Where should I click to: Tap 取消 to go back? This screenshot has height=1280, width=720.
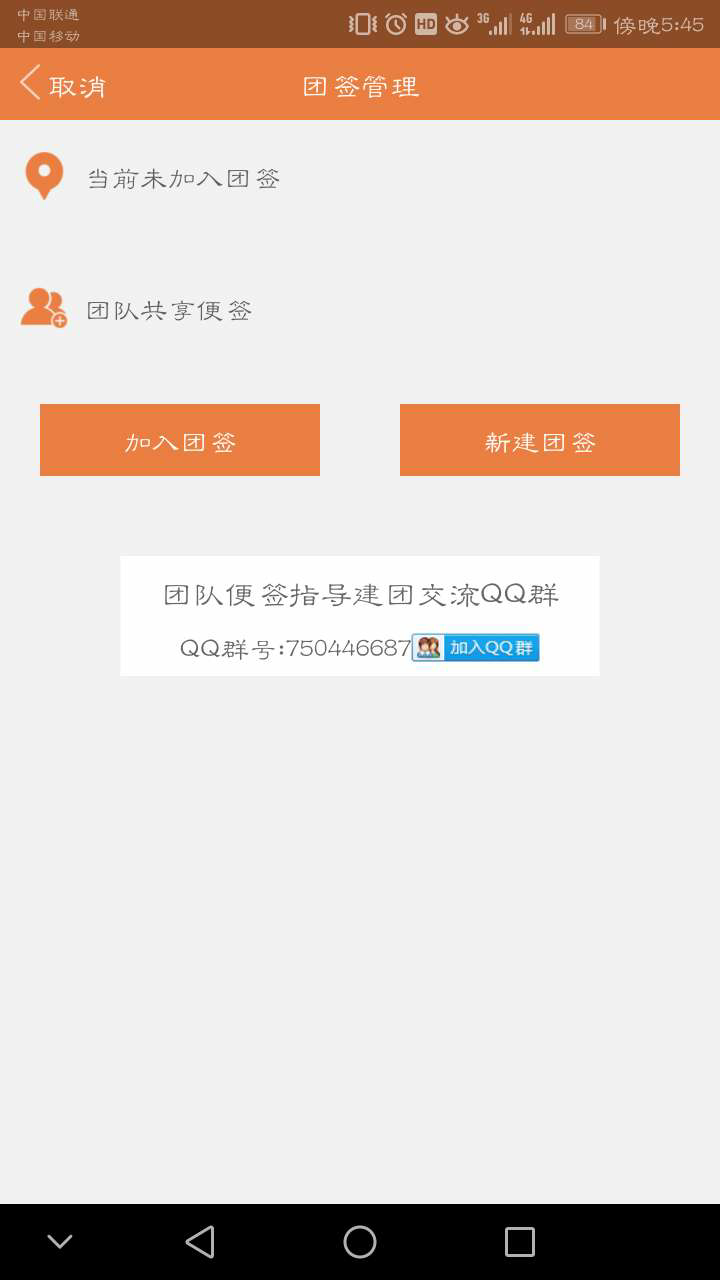(62, 85)
